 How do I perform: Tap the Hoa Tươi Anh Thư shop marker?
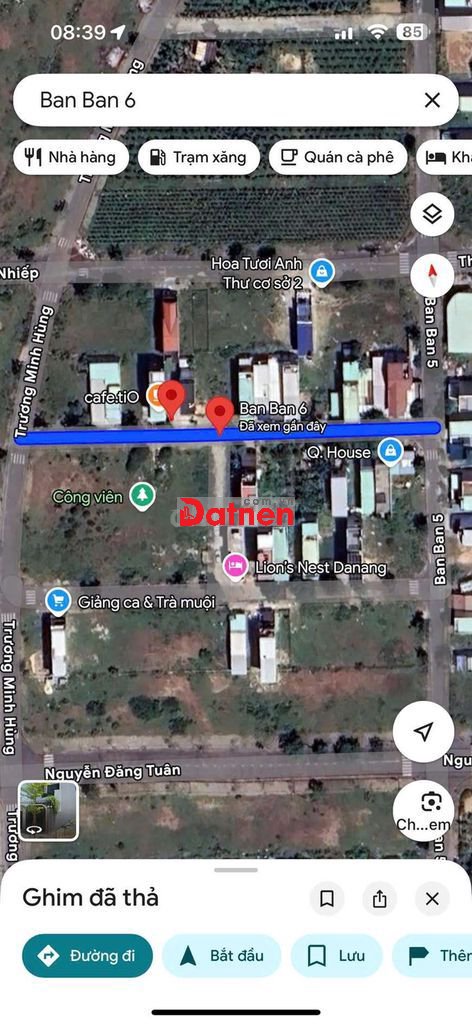click(322, 272)
